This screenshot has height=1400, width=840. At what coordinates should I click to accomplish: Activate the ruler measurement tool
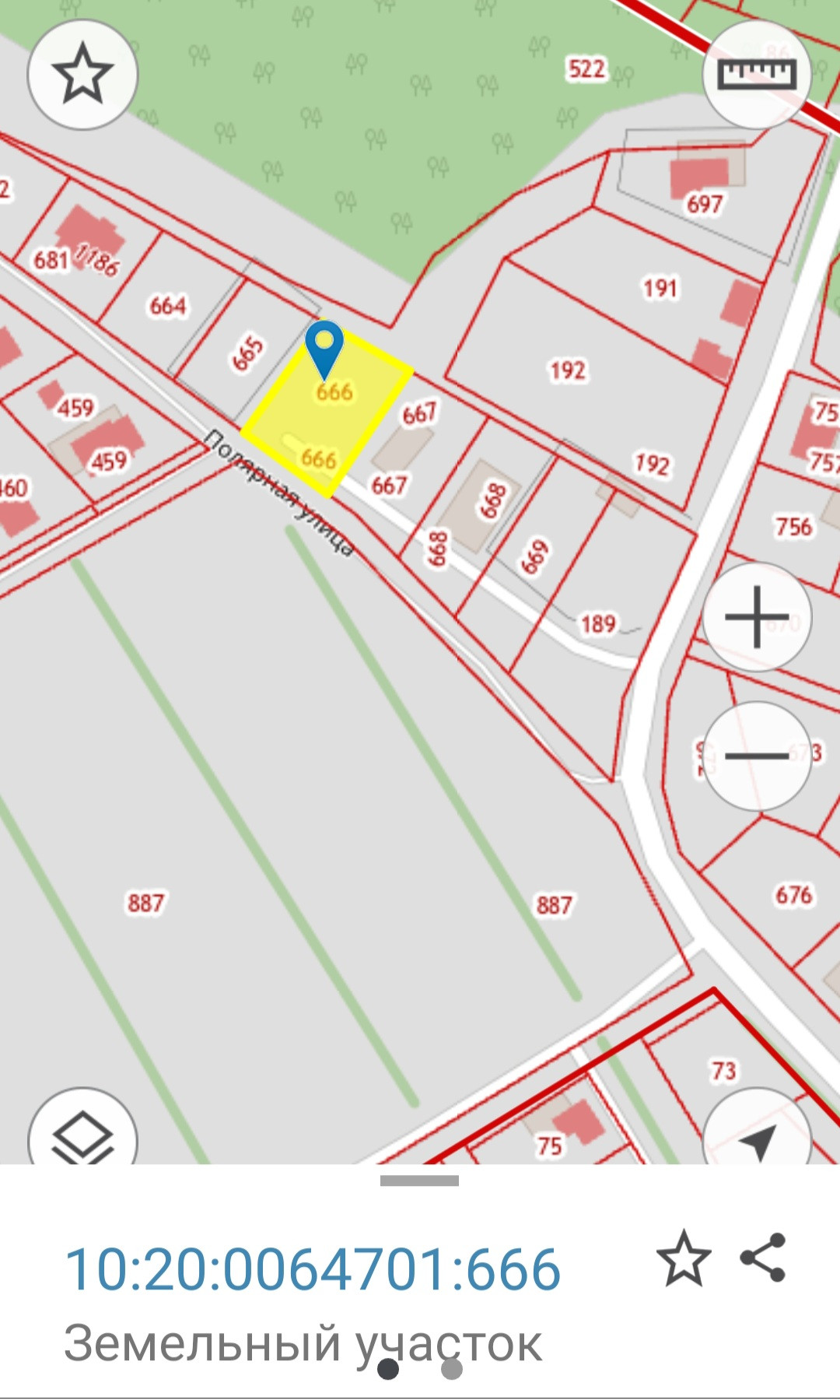[x=757, y=75]
